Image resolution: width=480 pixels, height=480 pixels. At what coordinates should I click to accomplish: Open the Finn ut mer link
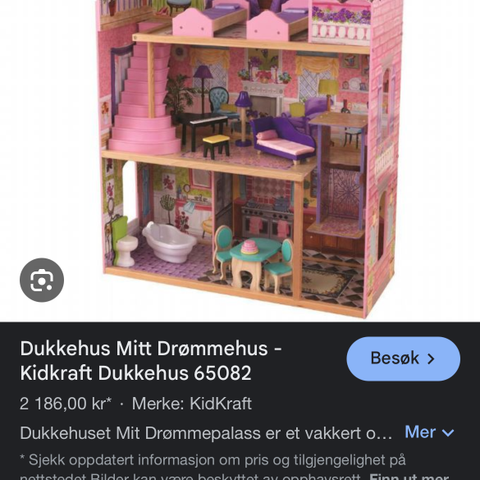[410, 477]
